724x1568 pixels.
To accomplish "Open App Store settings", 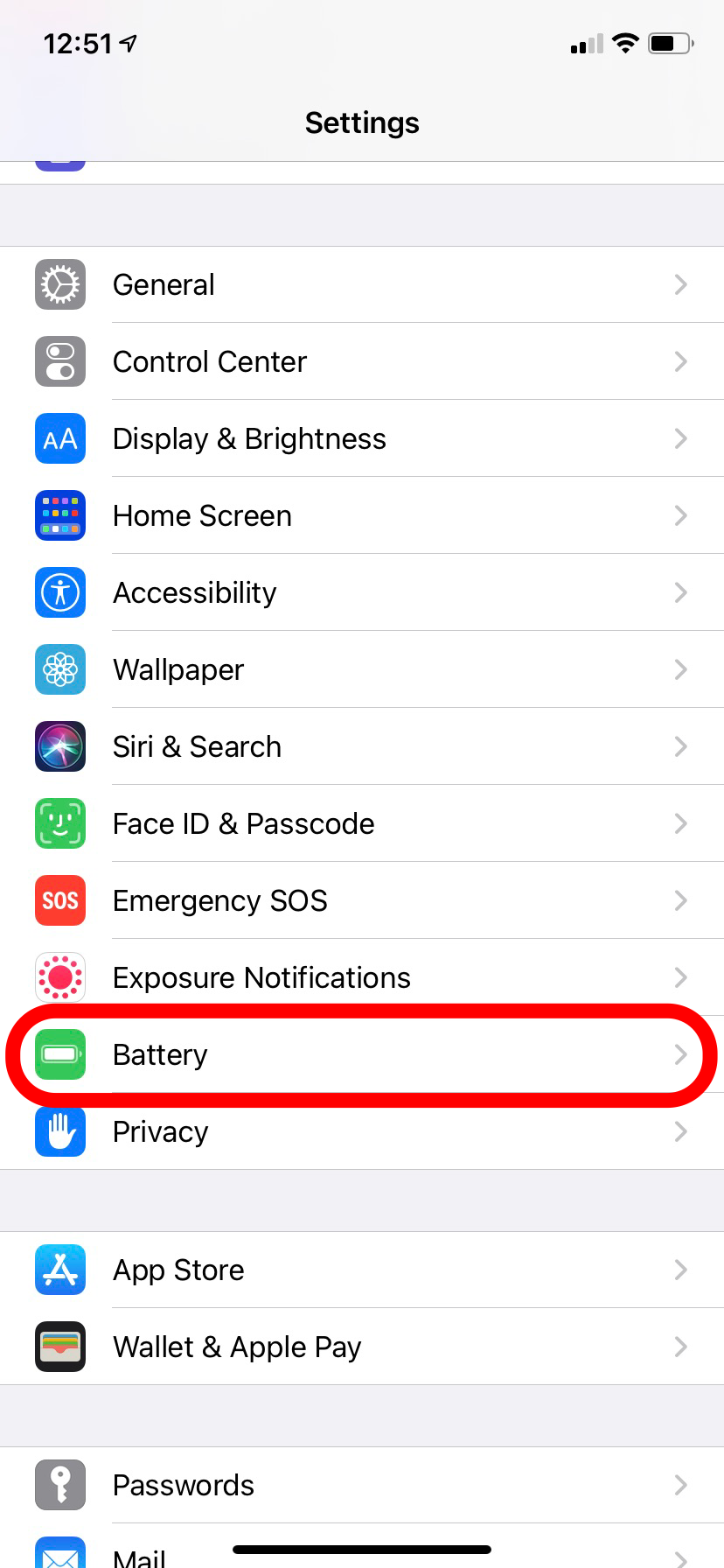I will (x=362, y=1270).
